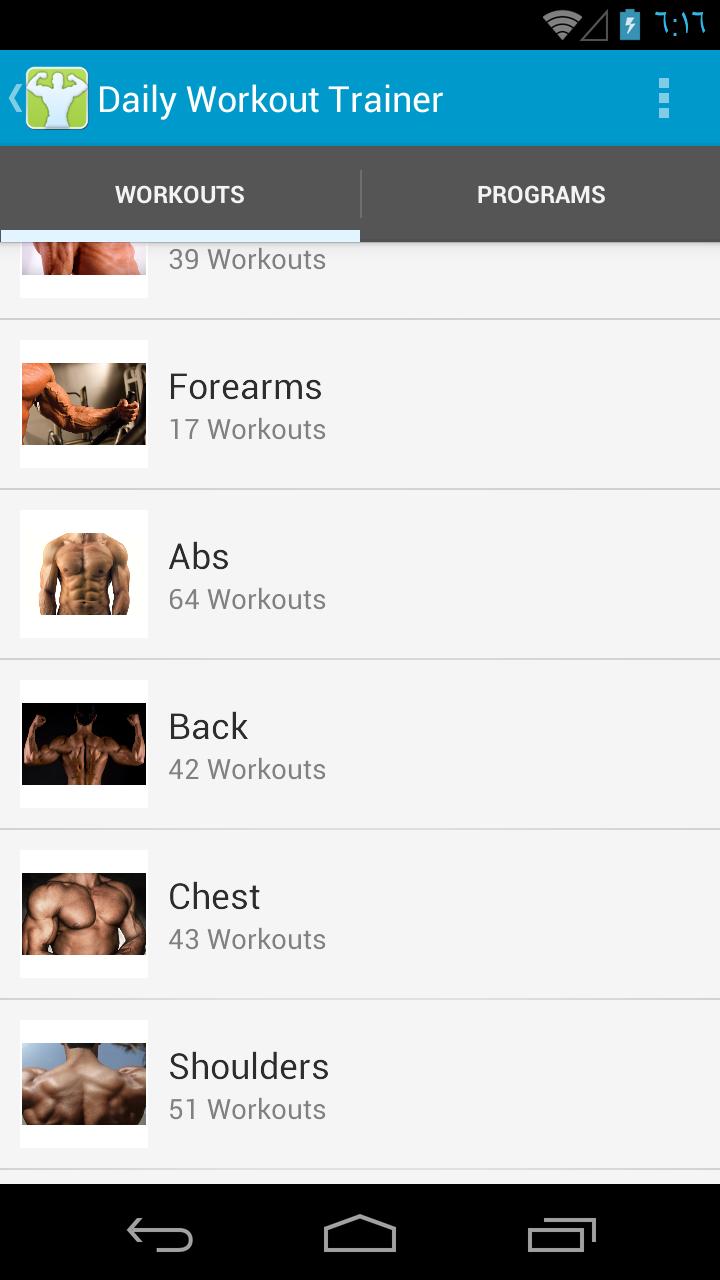This screenshot has height=1280, width=720.
Task: Tap the Abs torso thumbnail
Action: click(83, 574)
